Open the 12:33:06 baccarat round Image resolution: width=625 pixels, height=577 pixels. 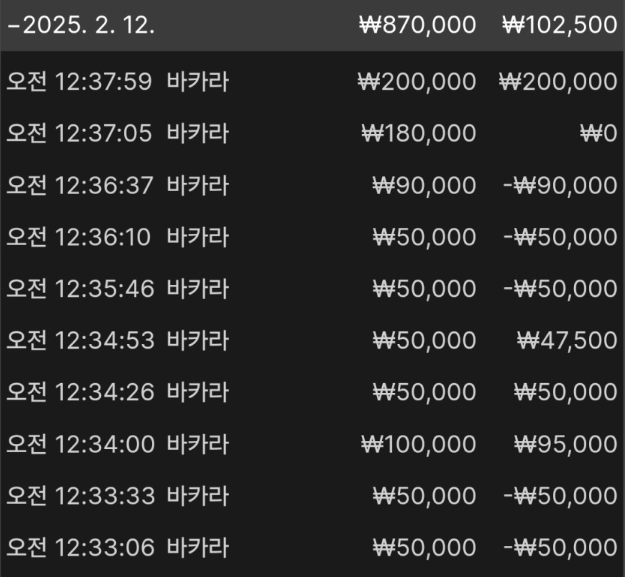click(x=312, y=548)
